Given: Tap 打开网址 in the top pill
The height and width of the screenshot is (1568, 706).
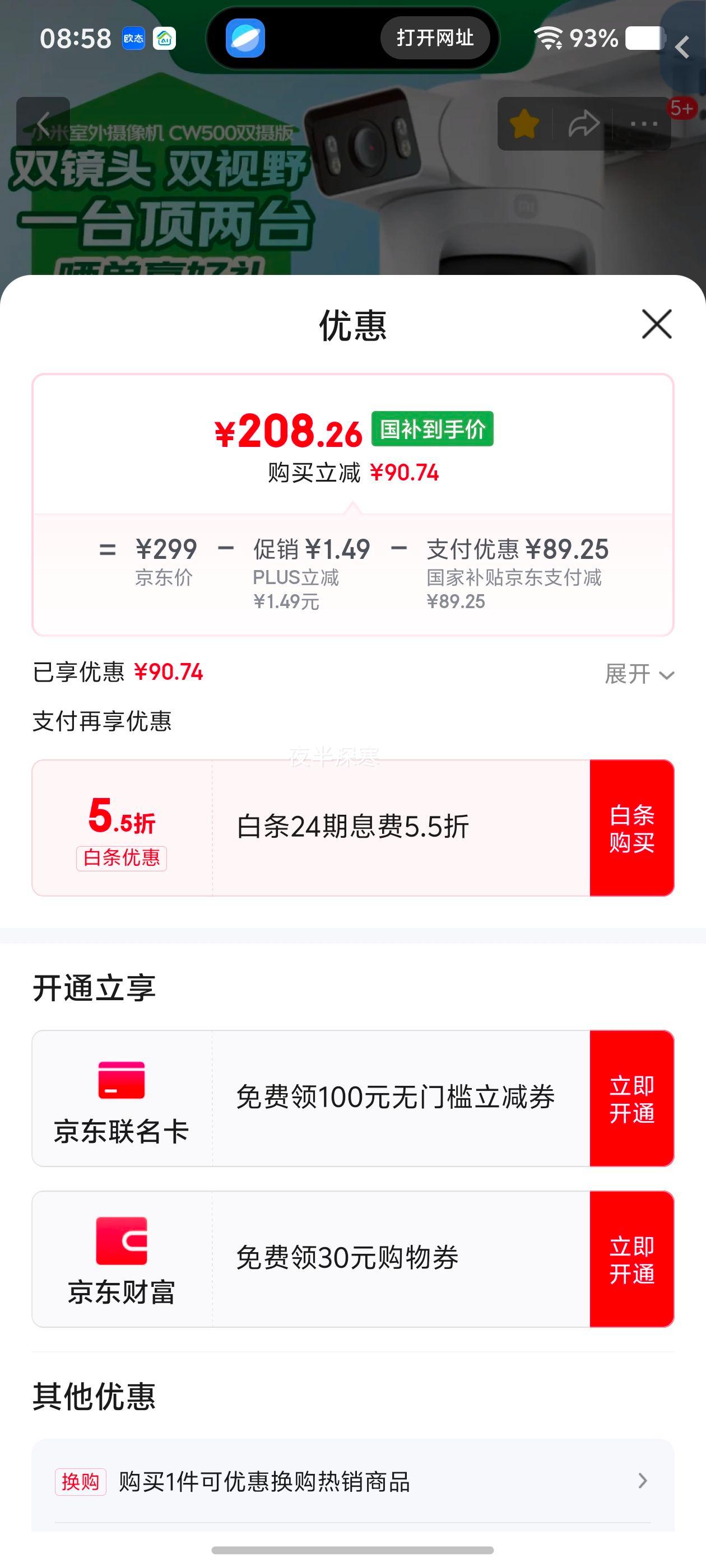Looking at the screenshot, I should (435, 38).
